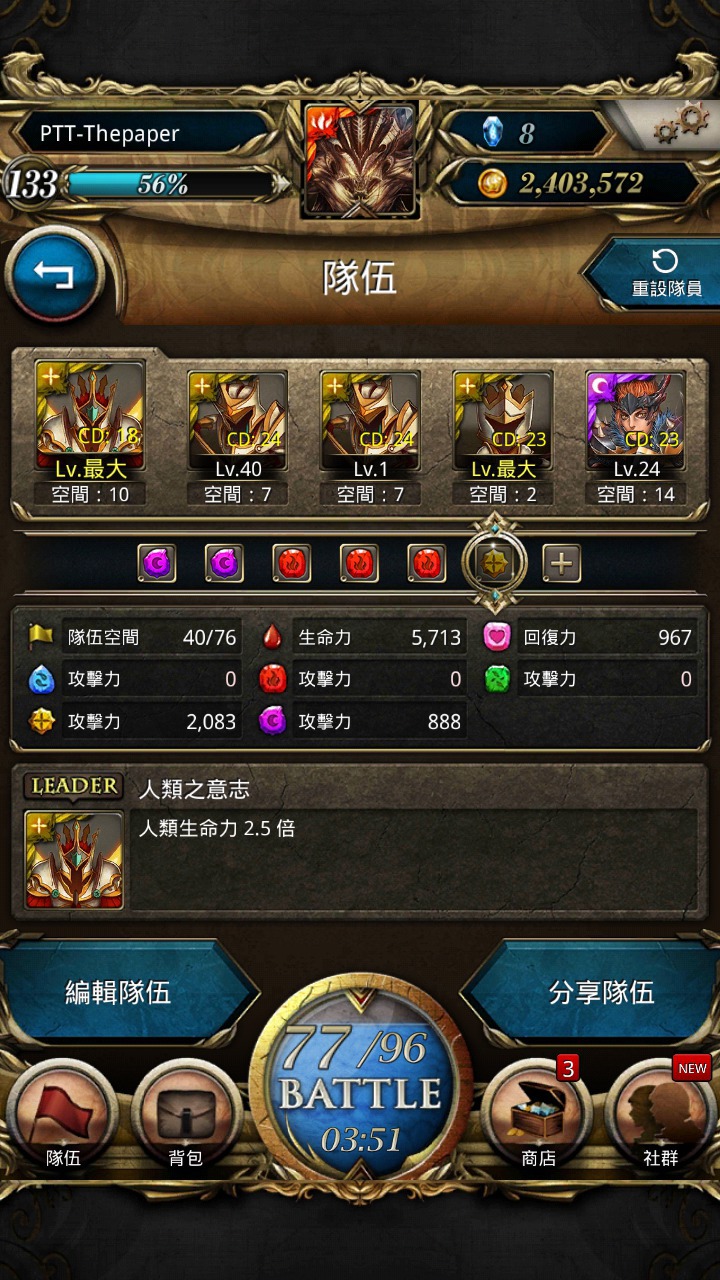Start the BATTLE button
720x1280 pixels.
tap(360, 1092)
